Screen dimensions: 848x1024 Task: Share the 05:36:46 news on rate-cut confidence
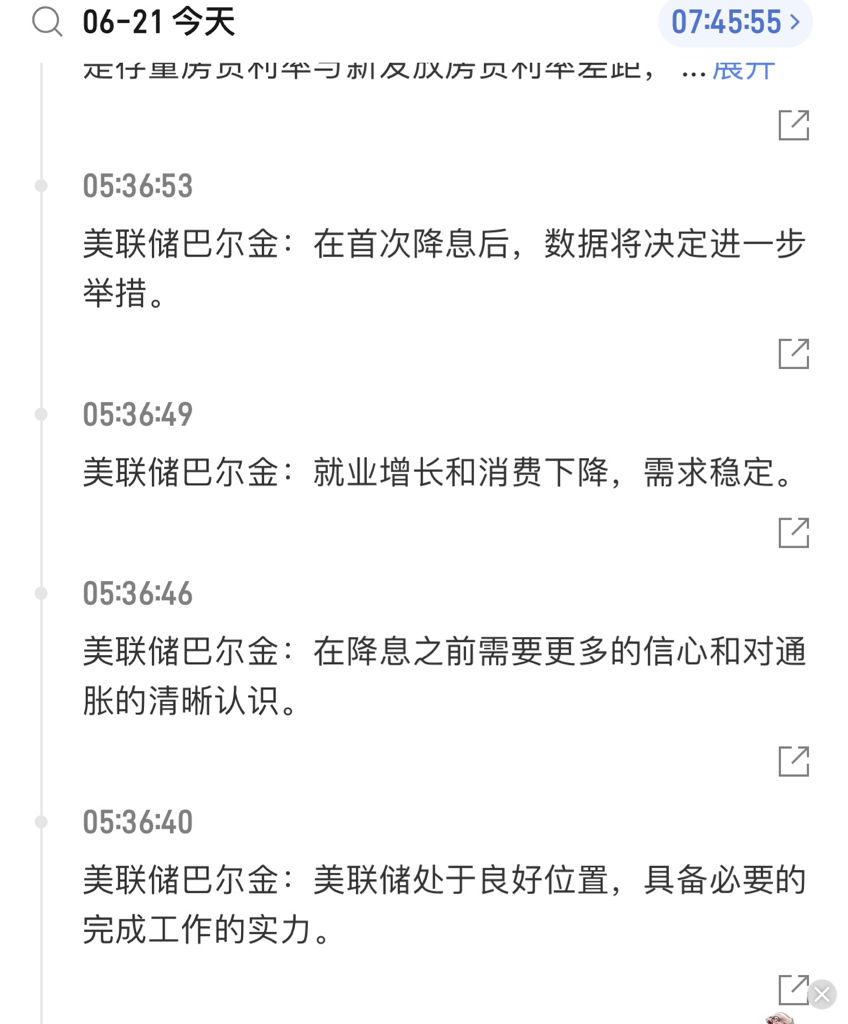[x=793, y=761]
